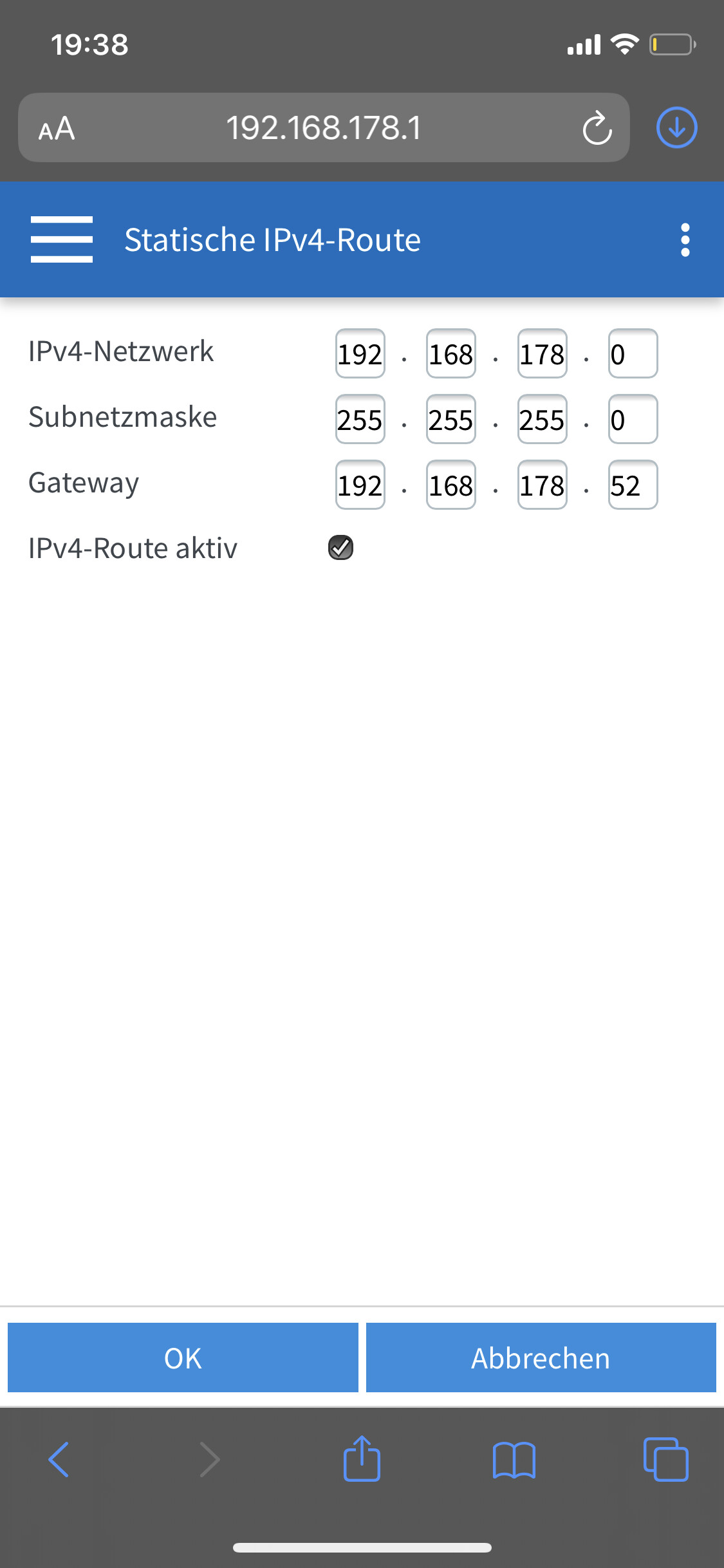The image size is (724, 1568).
Task: Select the Statische IPv4-Route title
Action: pos(272,239)
